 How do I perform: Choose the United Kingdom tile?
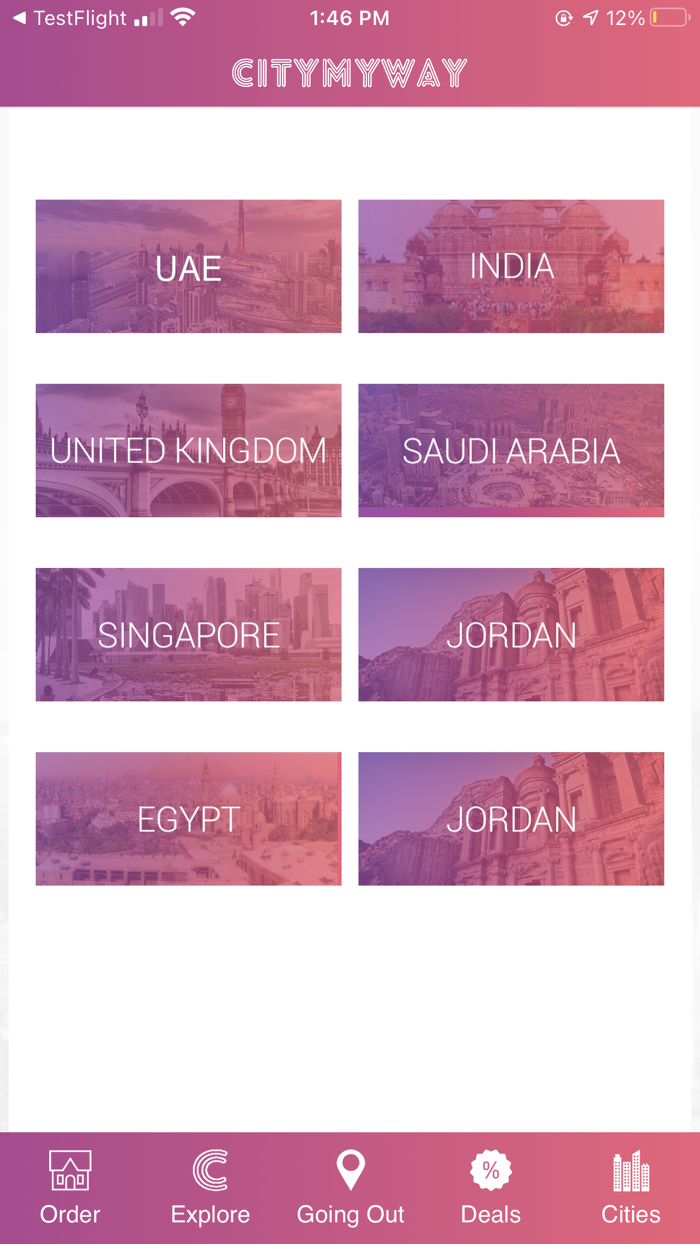[188, 450]
